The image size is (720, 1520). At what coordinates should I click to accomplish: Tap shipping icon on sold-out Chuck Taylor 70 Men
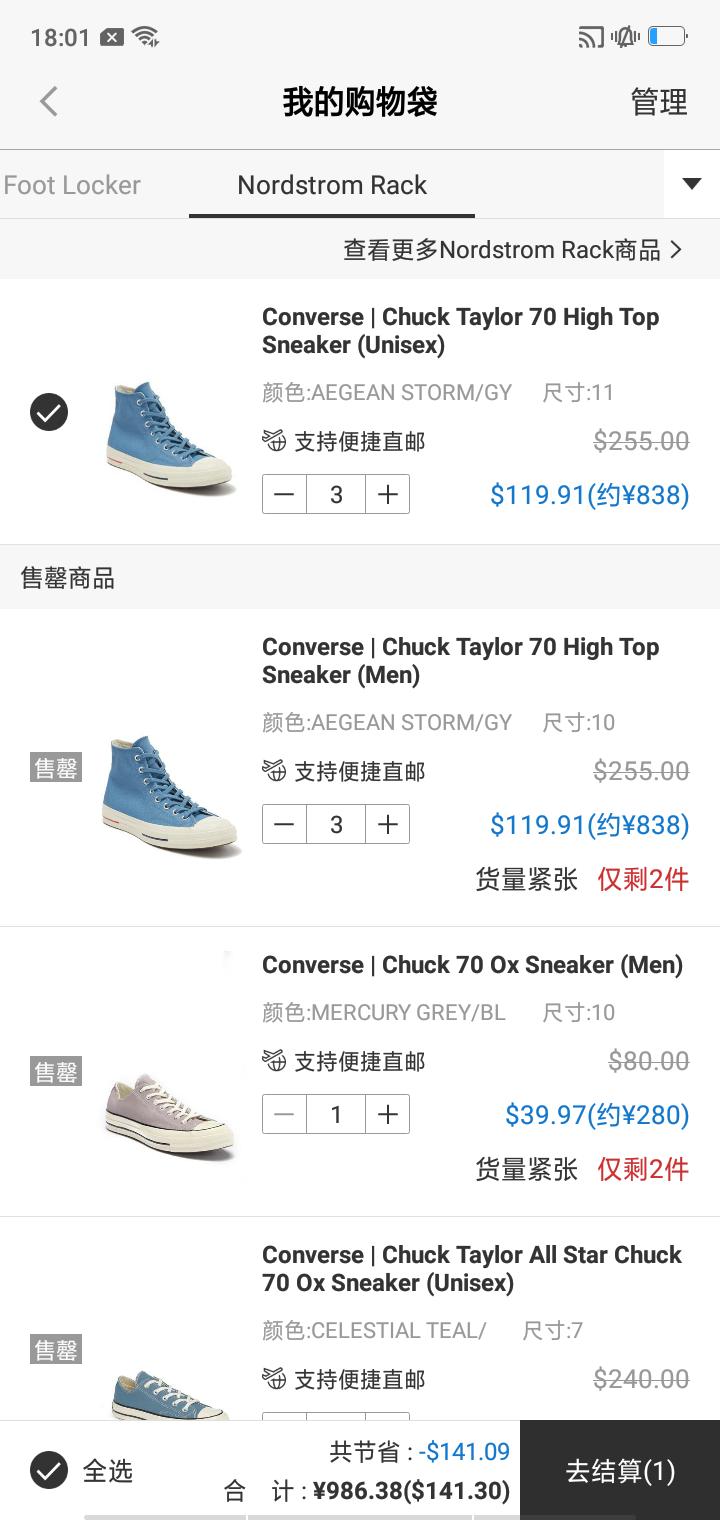pyautogui.click(x=275, y=771)
